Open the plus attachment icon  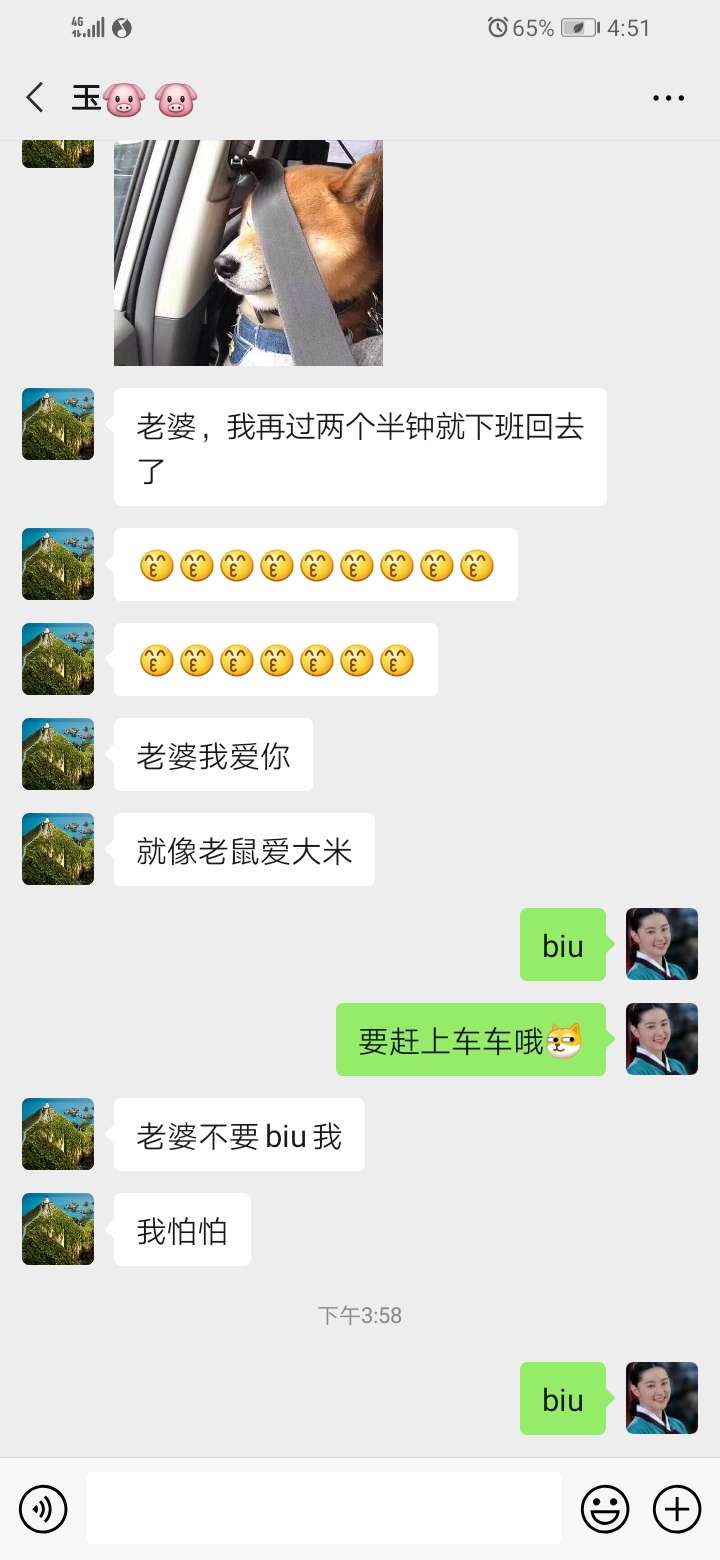(677, 1508)
